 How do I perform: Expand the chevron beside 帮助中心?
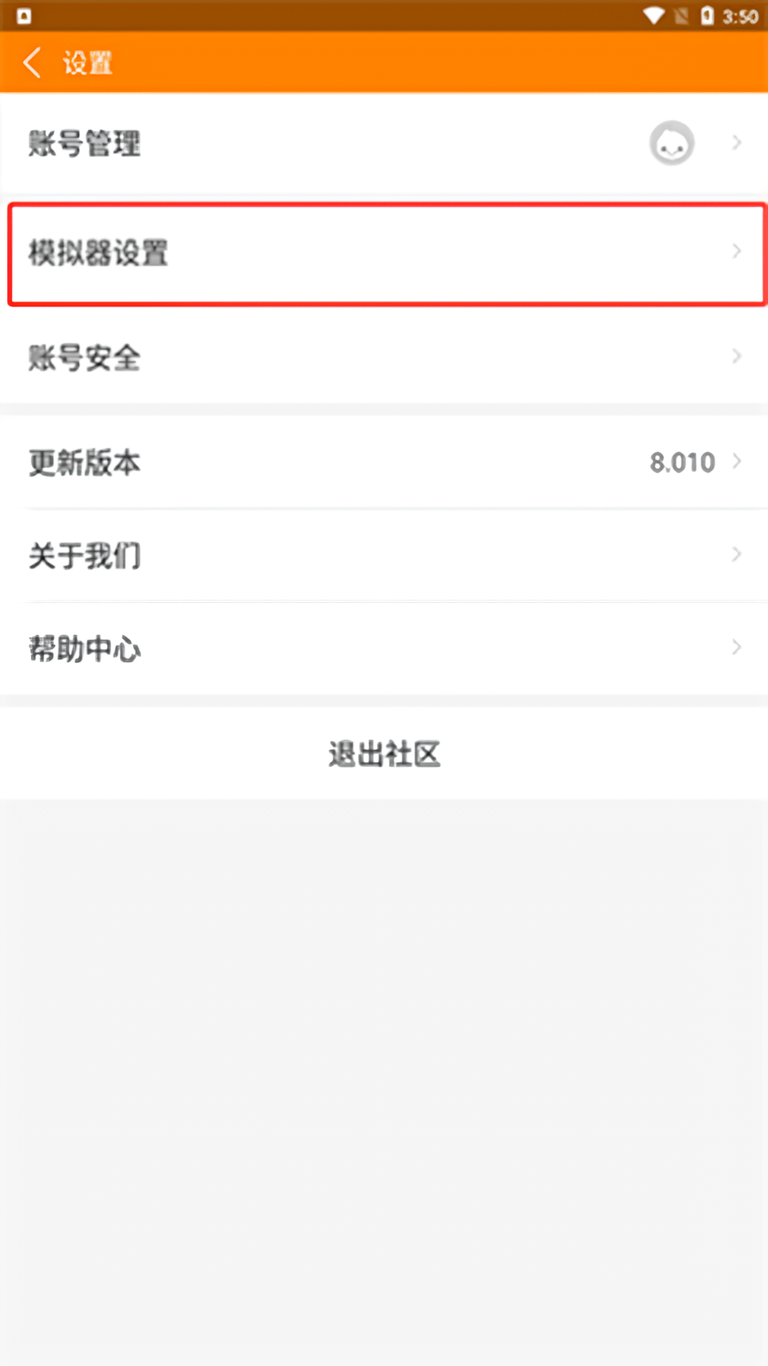click(737, 647)
